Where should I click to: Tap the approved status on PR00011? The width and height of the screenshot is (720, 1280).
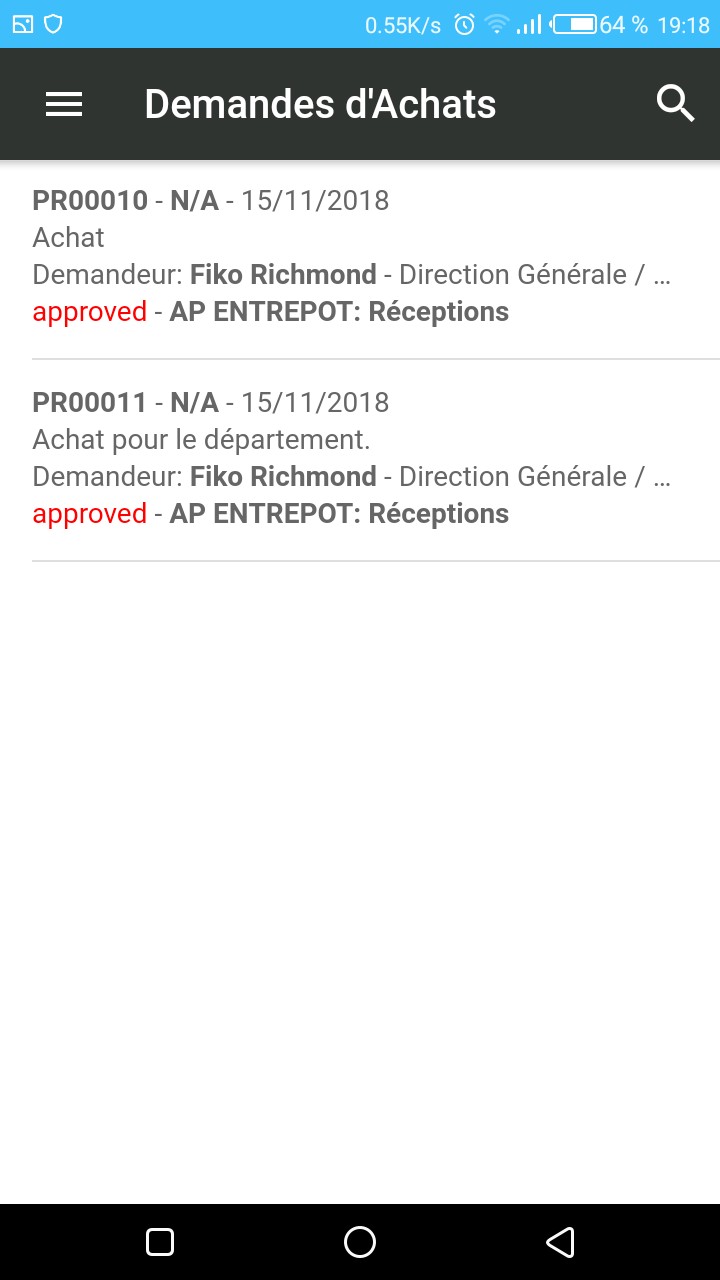click(x=89, y=513)
